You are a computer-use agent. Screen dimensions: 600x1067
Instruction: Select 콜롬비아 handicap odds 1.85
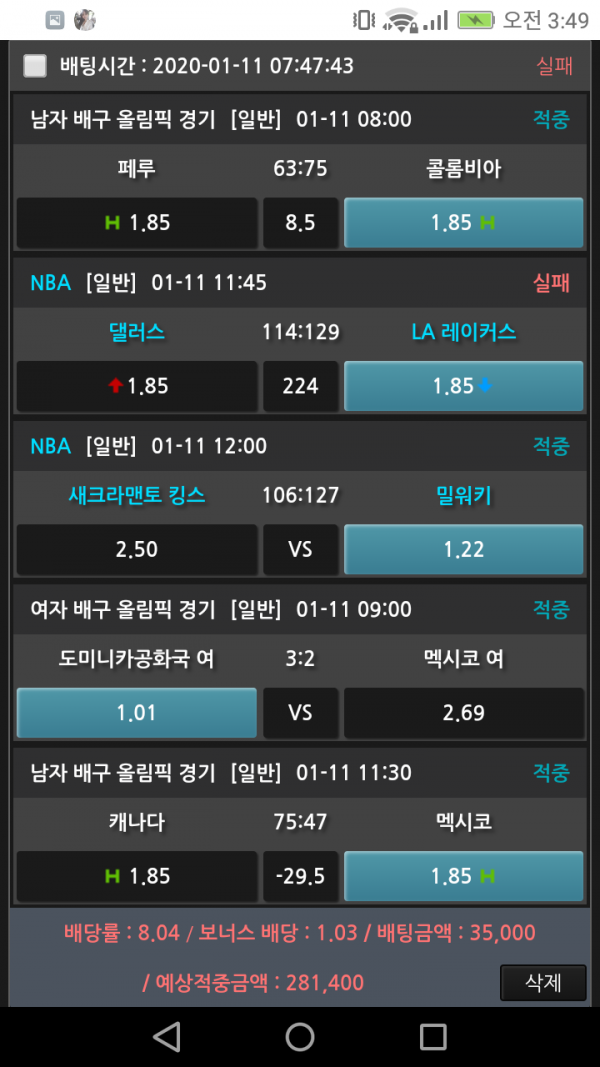click(x=463, y=223)
